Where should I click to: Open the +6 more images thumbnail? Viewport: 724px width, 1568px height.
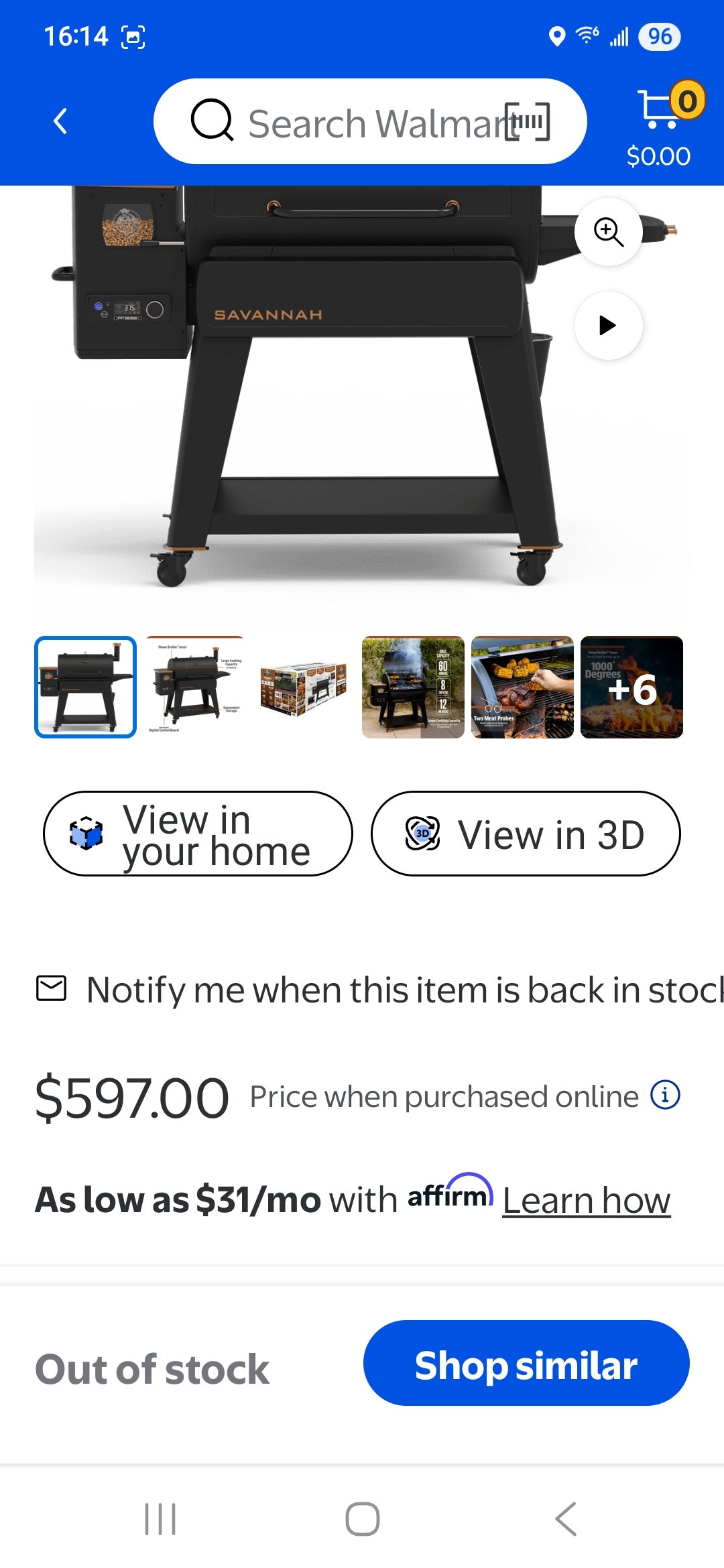[x=631, y=687]
